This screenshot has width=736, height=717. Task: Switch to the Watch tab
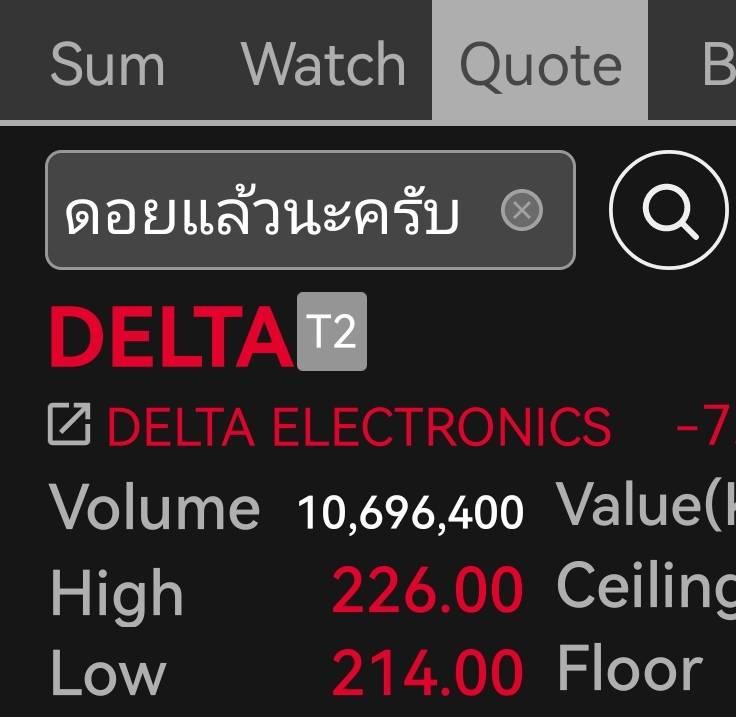323,64
